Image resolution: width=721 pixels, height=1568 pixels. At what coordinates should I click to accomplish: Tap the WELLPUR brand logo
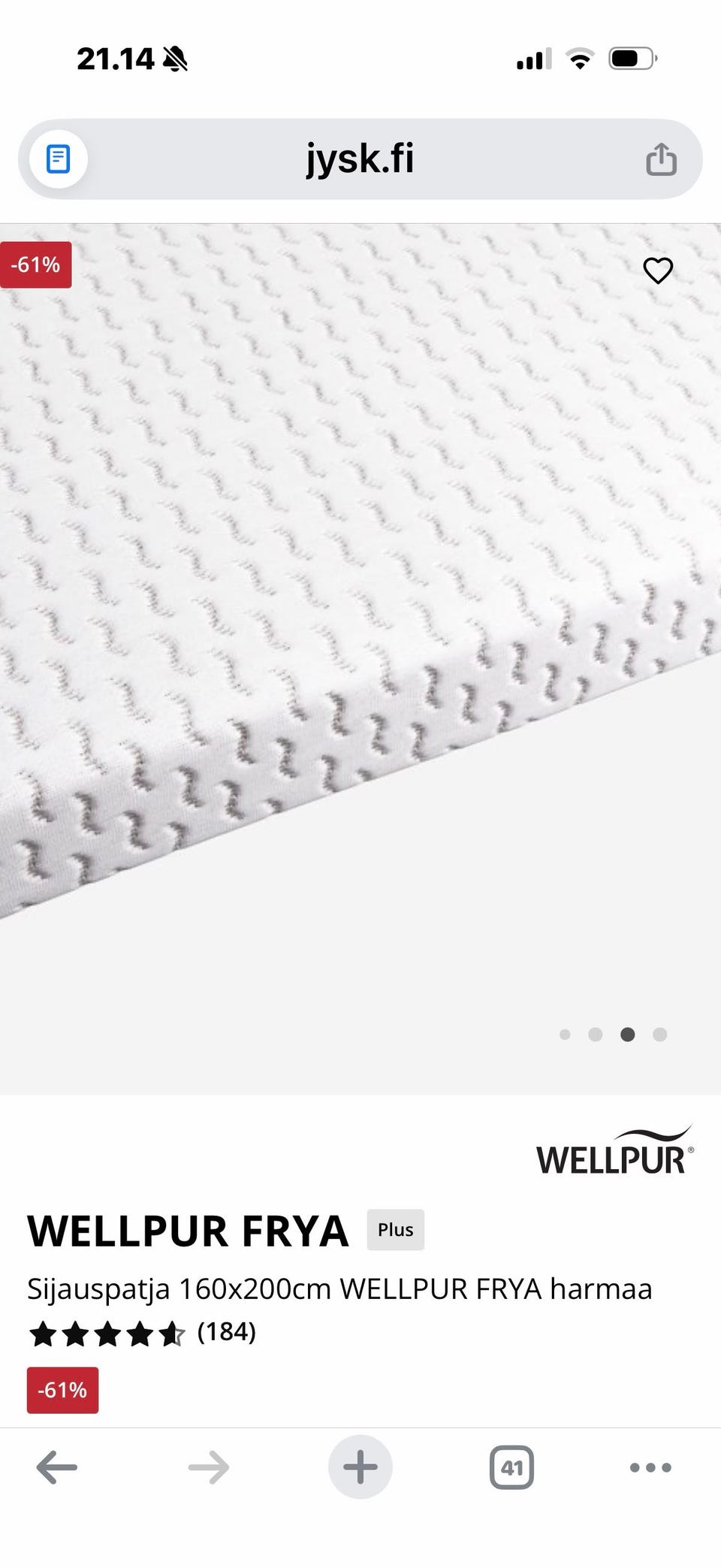[614, 1151]
